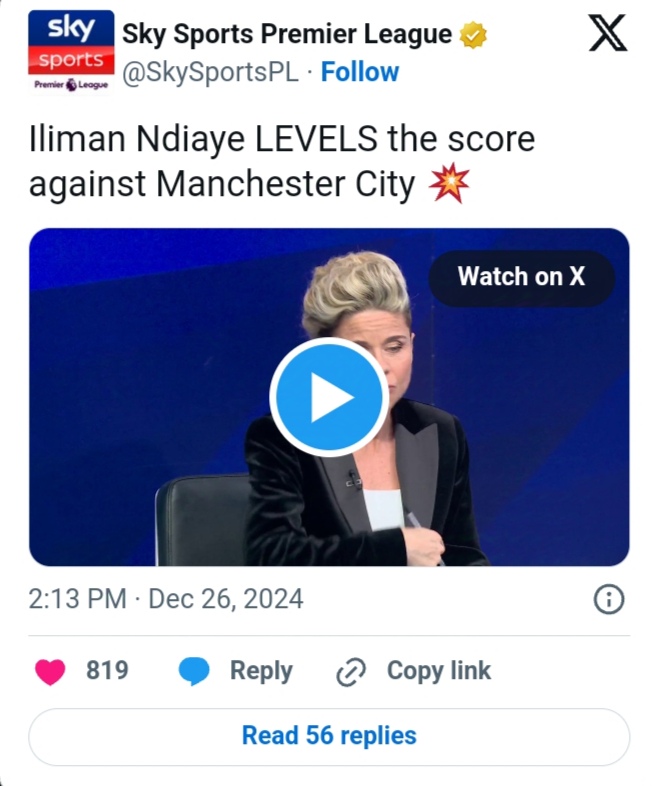Screen dimensions: 653x786
Task: Open the tweet info icon
Action: pos(609,600)
